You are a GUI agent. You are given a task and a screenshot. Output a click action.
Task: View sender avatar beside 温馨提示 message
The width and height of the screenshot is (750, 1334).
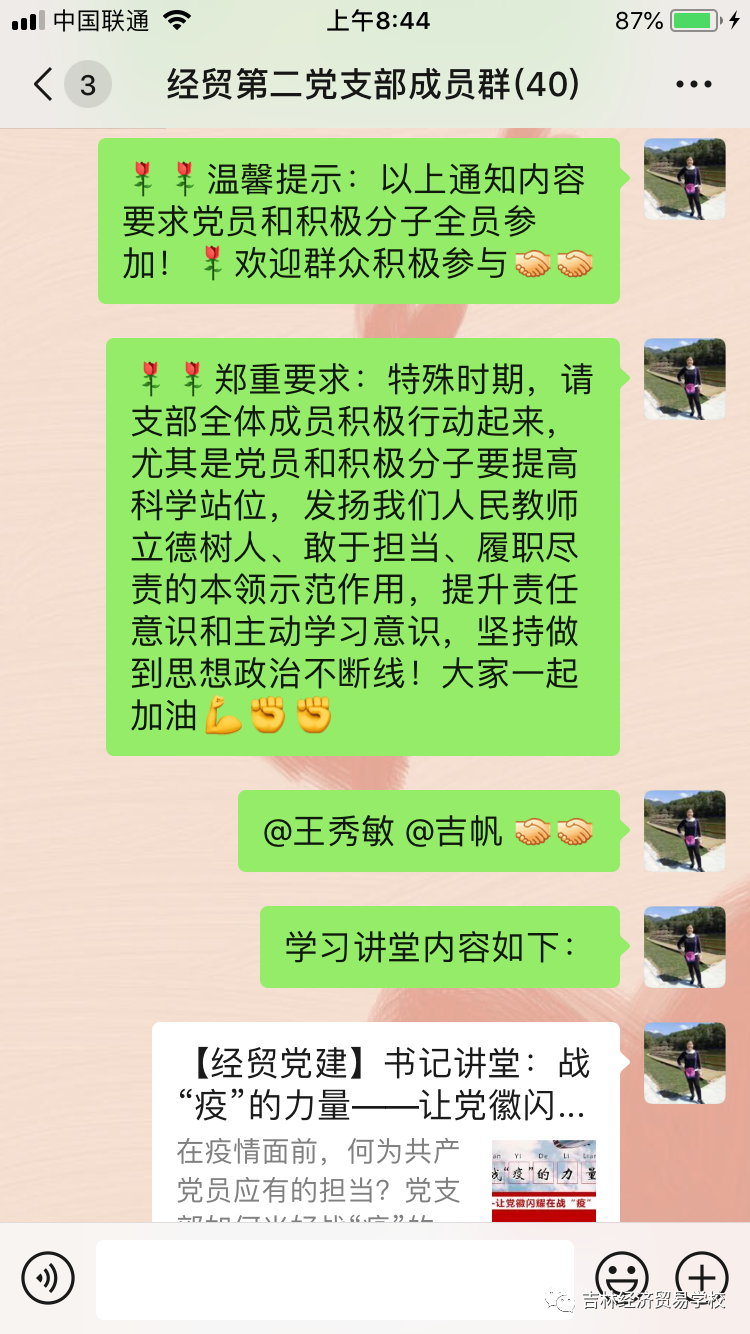click(x=684, y=179)
